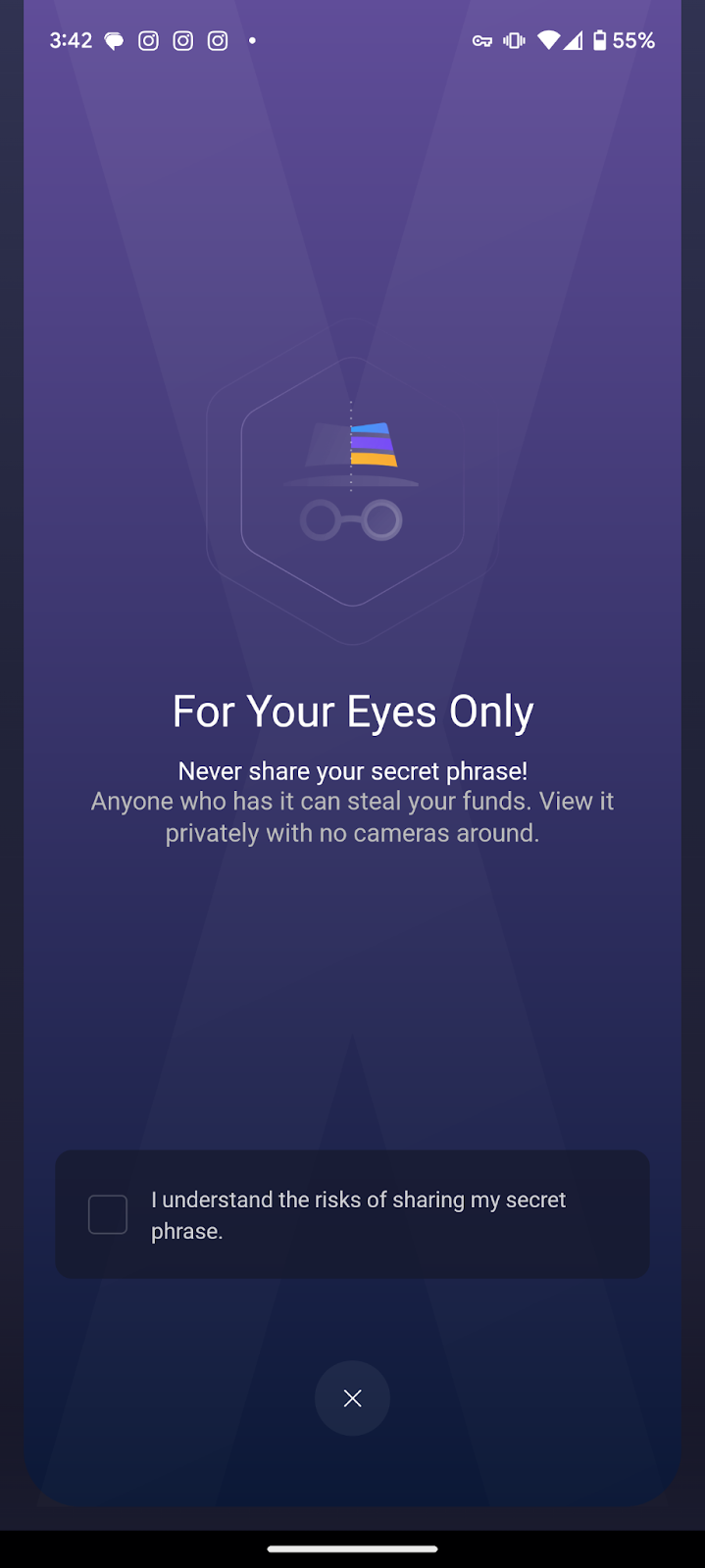This screenshot has width=705, height=1568.
Task: Check the 'I understand the risks' checkbox
Action: click(108, 1214)
